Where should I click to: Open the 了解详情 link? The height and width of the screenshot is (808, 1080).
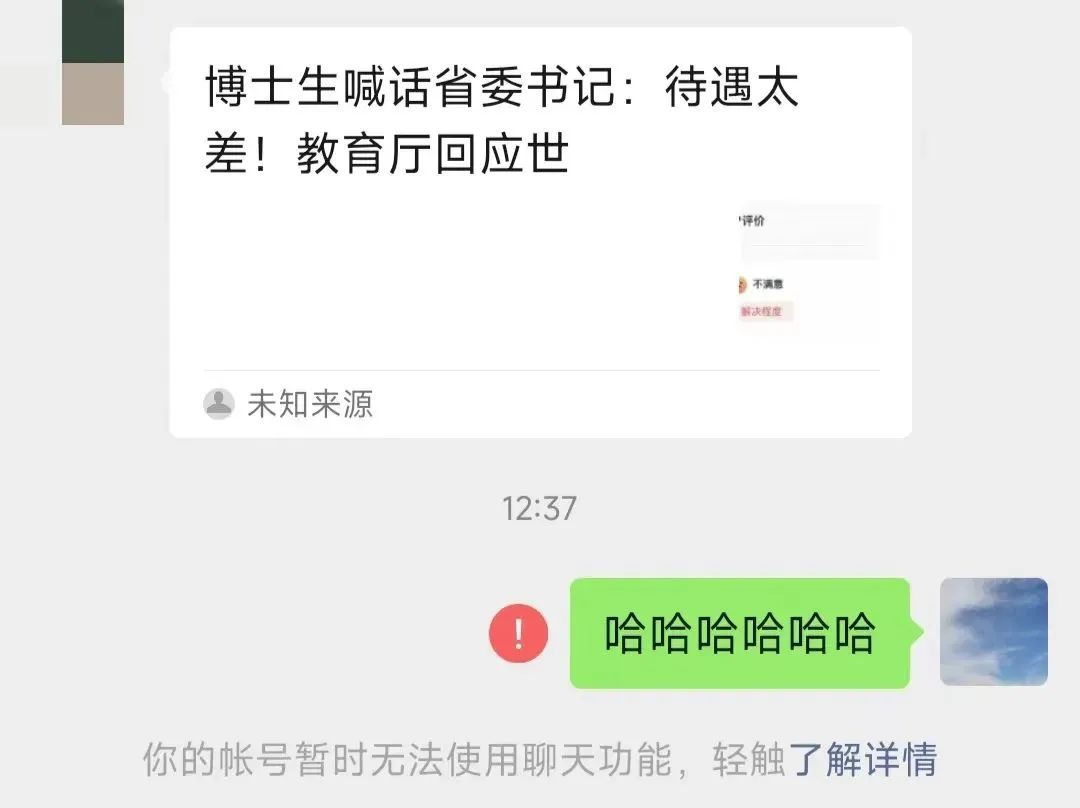(x=864, y=760)
